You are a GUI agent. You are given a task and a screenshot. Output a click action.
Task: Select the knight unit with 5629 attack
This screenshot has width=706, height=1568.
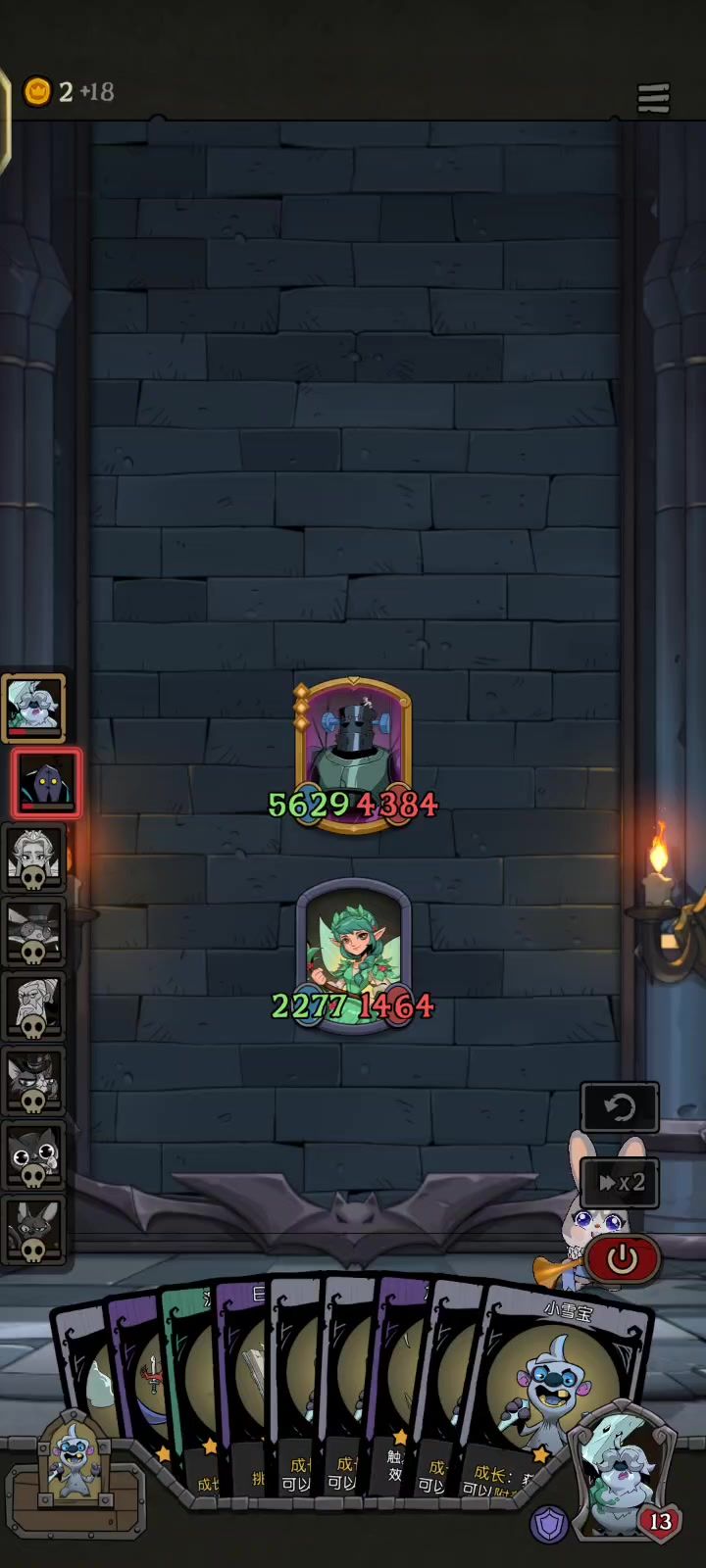pos(353,755)
